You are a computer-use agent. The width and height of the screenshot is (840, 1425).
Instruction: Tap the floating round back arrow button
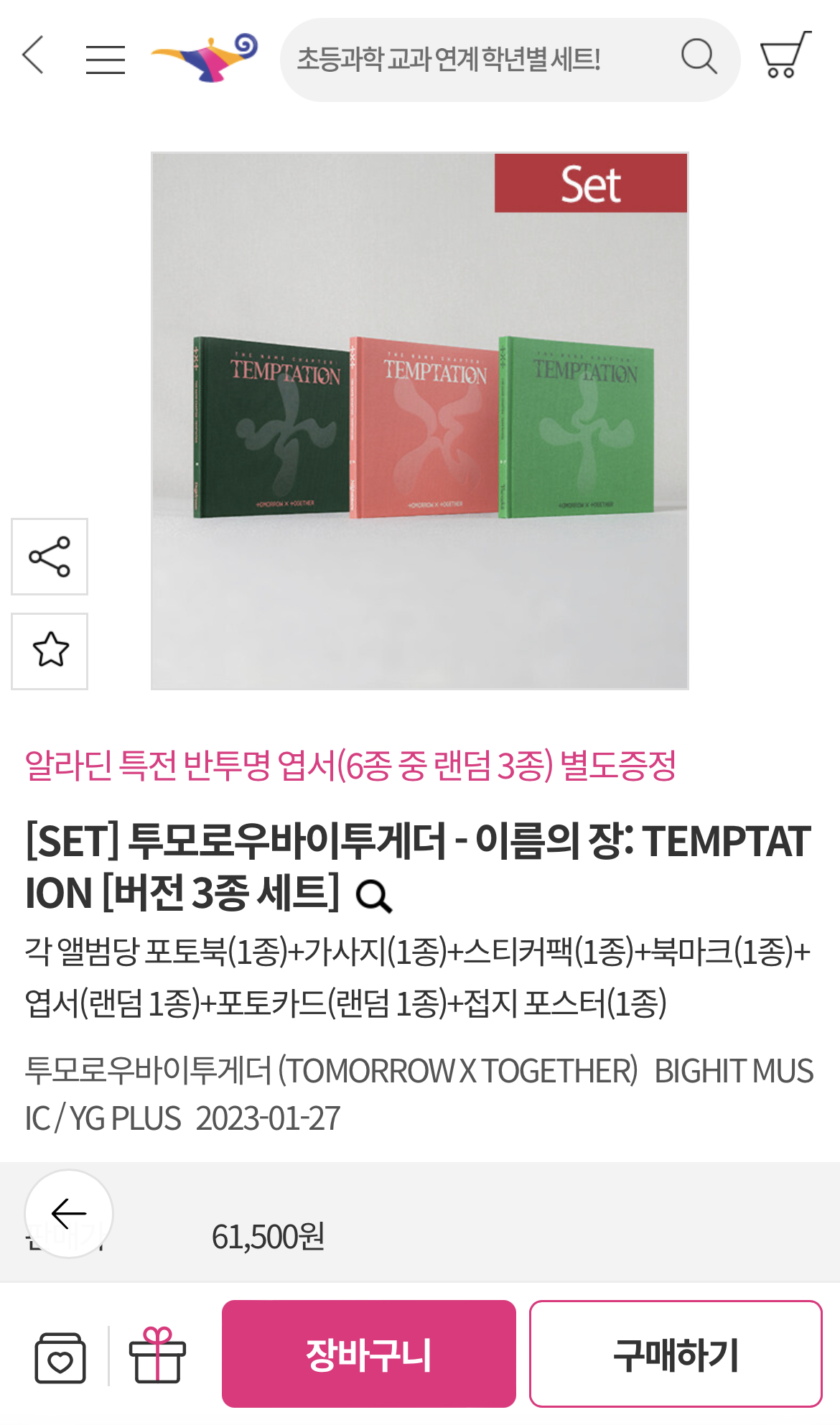(69, 1213)
